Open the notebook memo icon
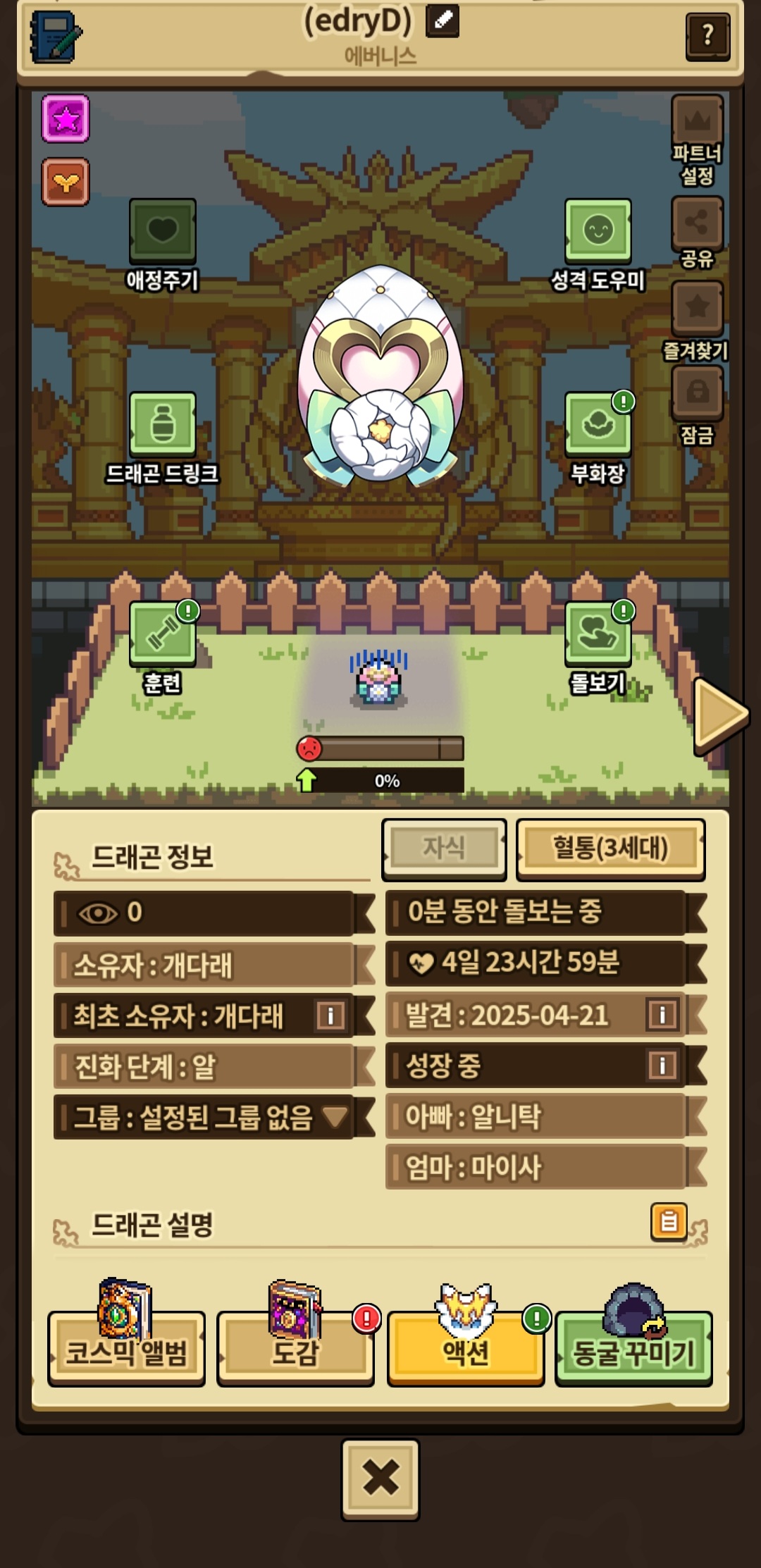The width and height of the screenshot is (761, 1568). 56,38
